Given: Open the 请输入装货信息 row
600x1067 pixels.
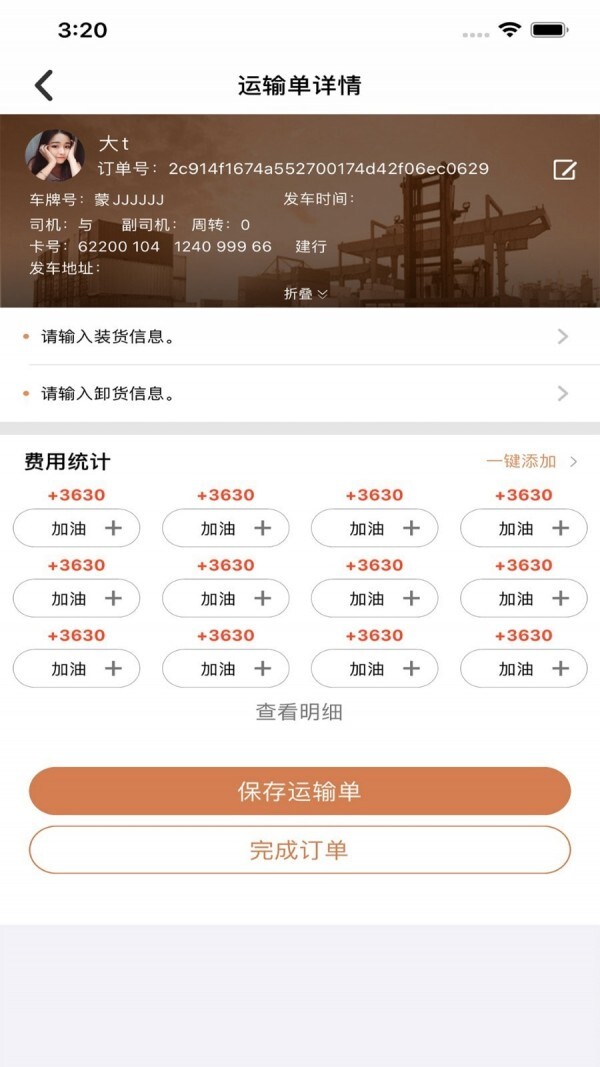Looking at the screenshot, I should [300, 337].
